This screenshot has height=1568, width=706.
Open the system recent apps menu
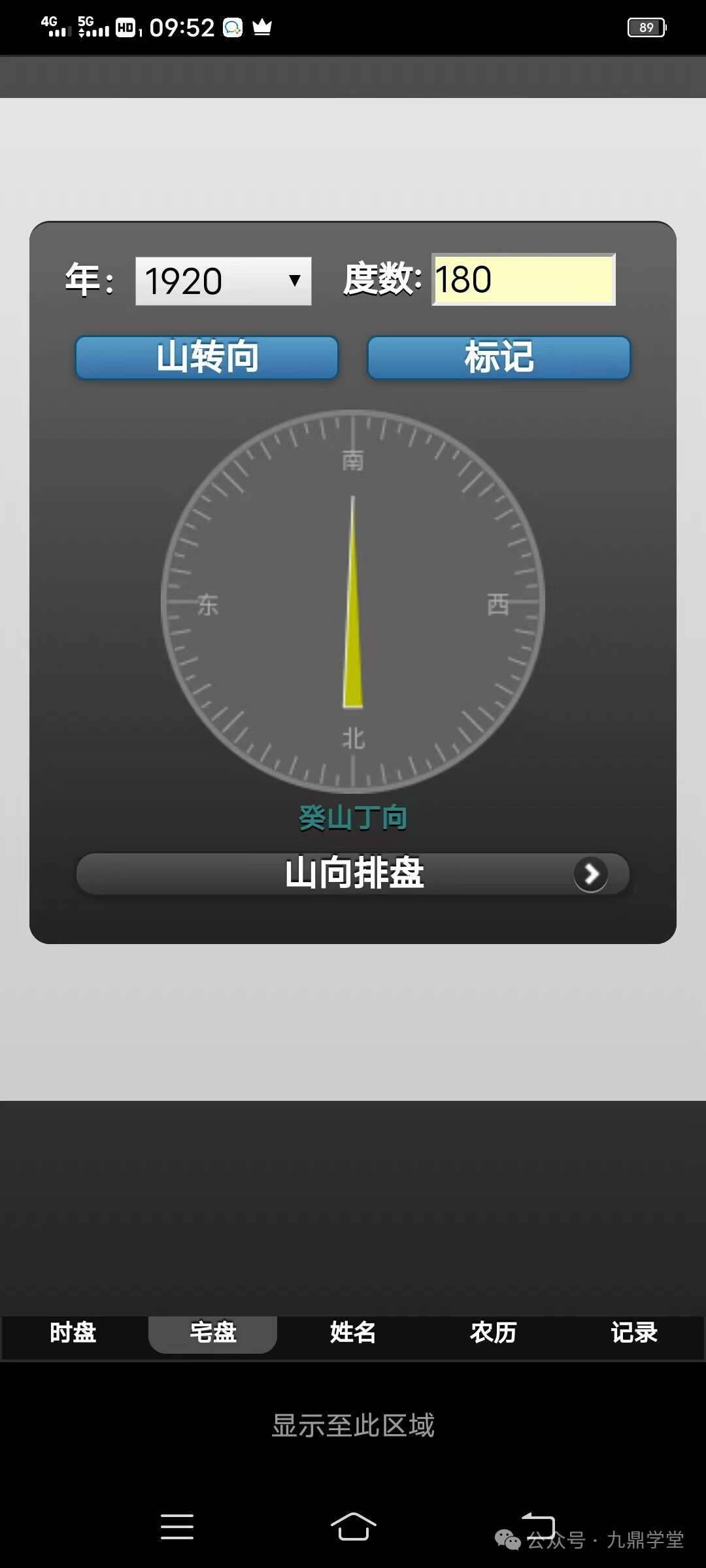pyautogui.click(x=177, y=1527)
